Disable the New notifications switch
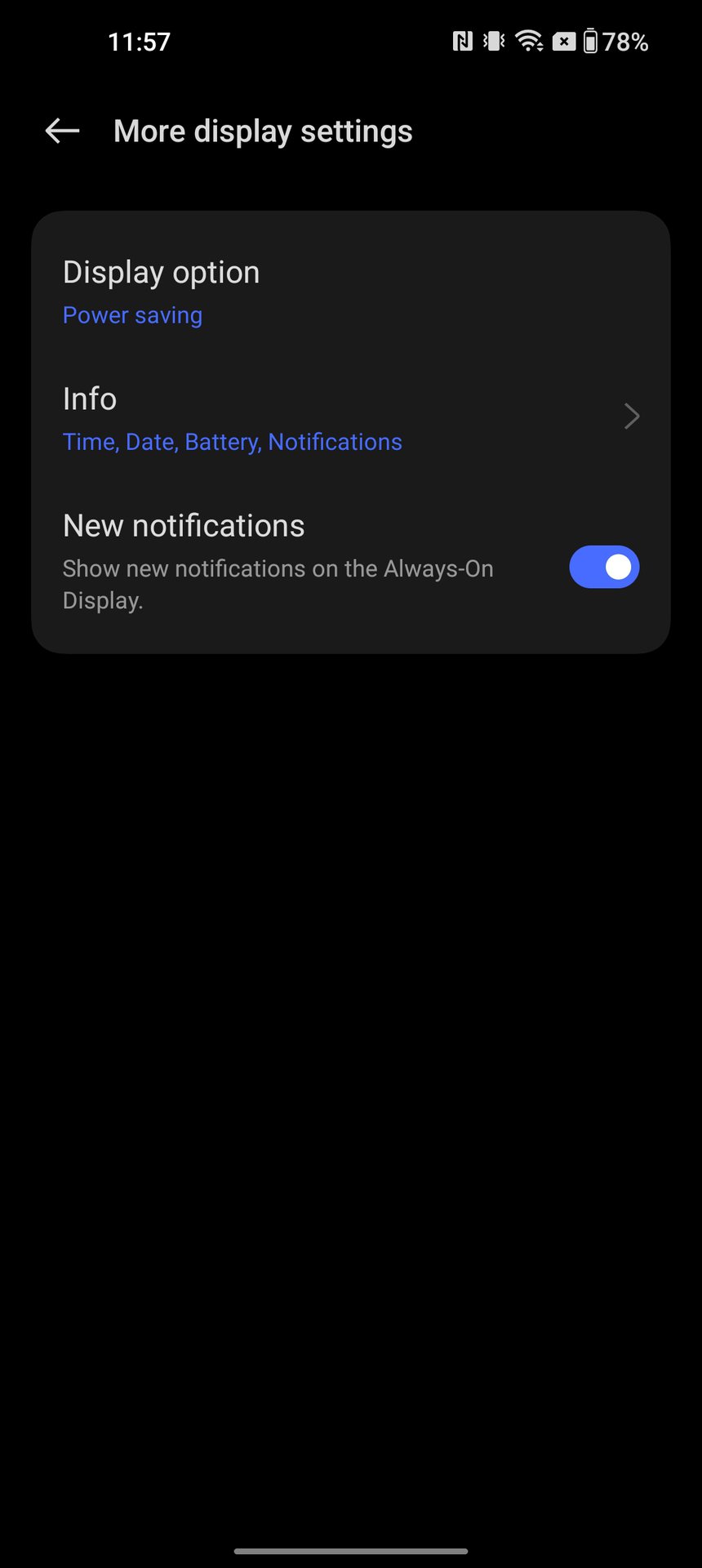Image resolution: width=702 pixels, height=1568 pixels. 603,567
